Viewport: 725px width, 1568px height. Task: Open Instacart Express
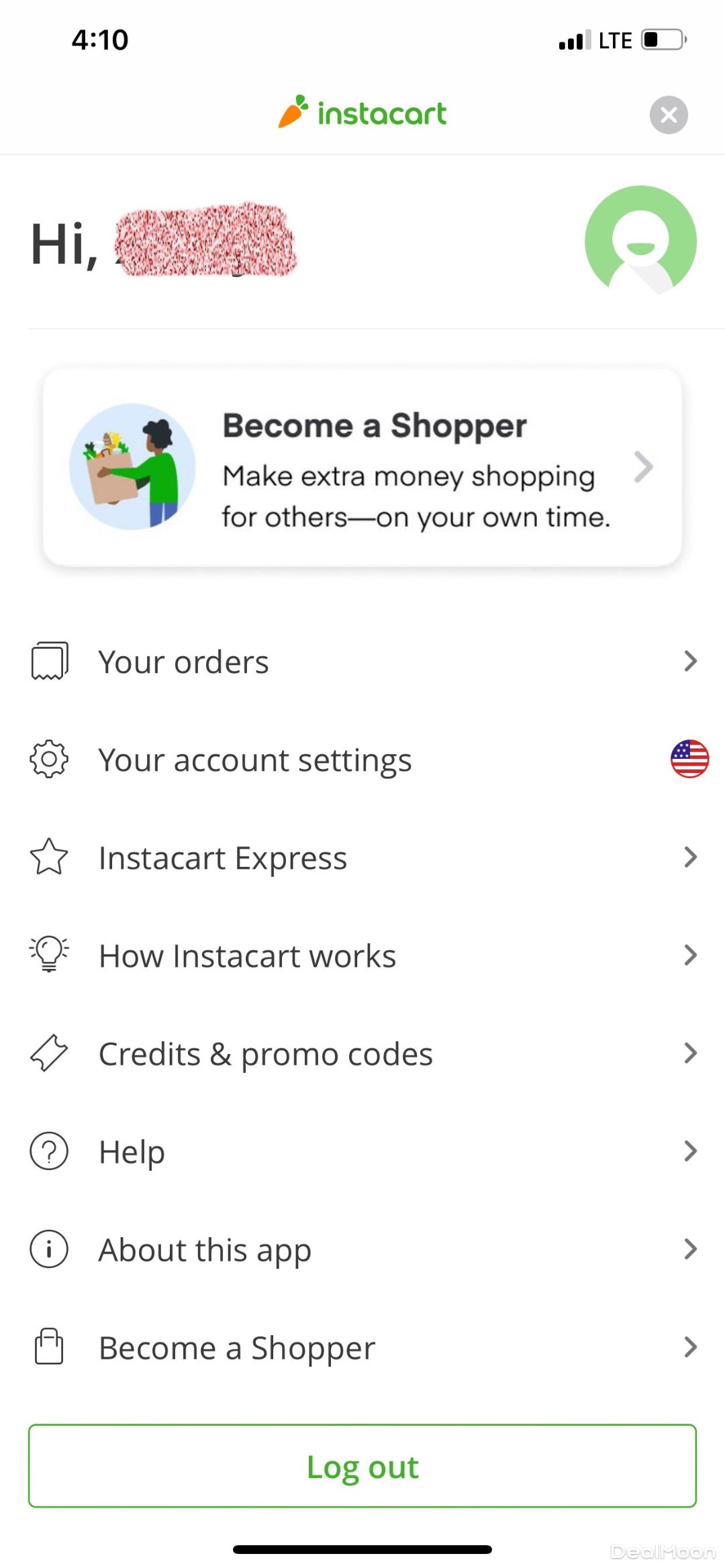tap(362, 858)
